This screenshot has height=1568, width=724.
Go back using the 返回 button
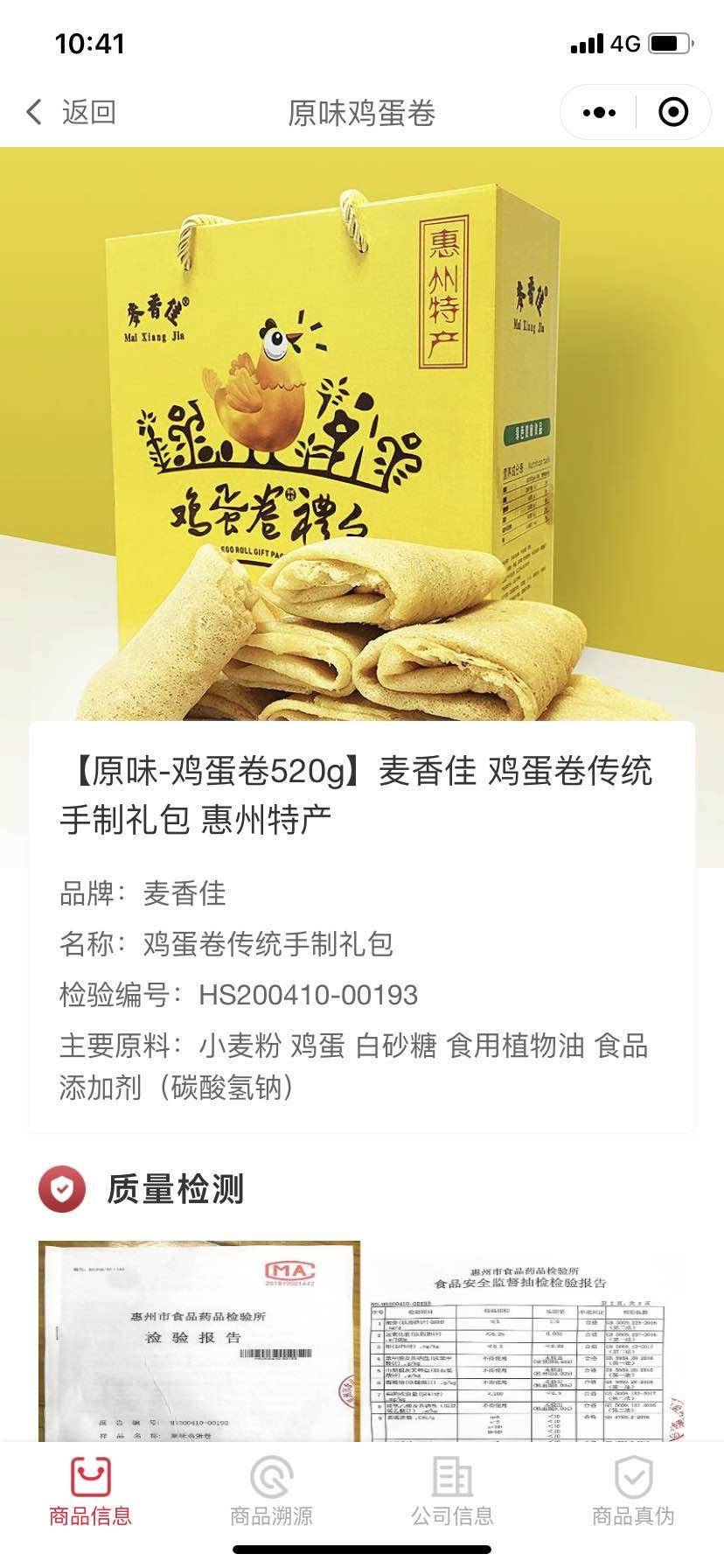(x=72, y=112)
